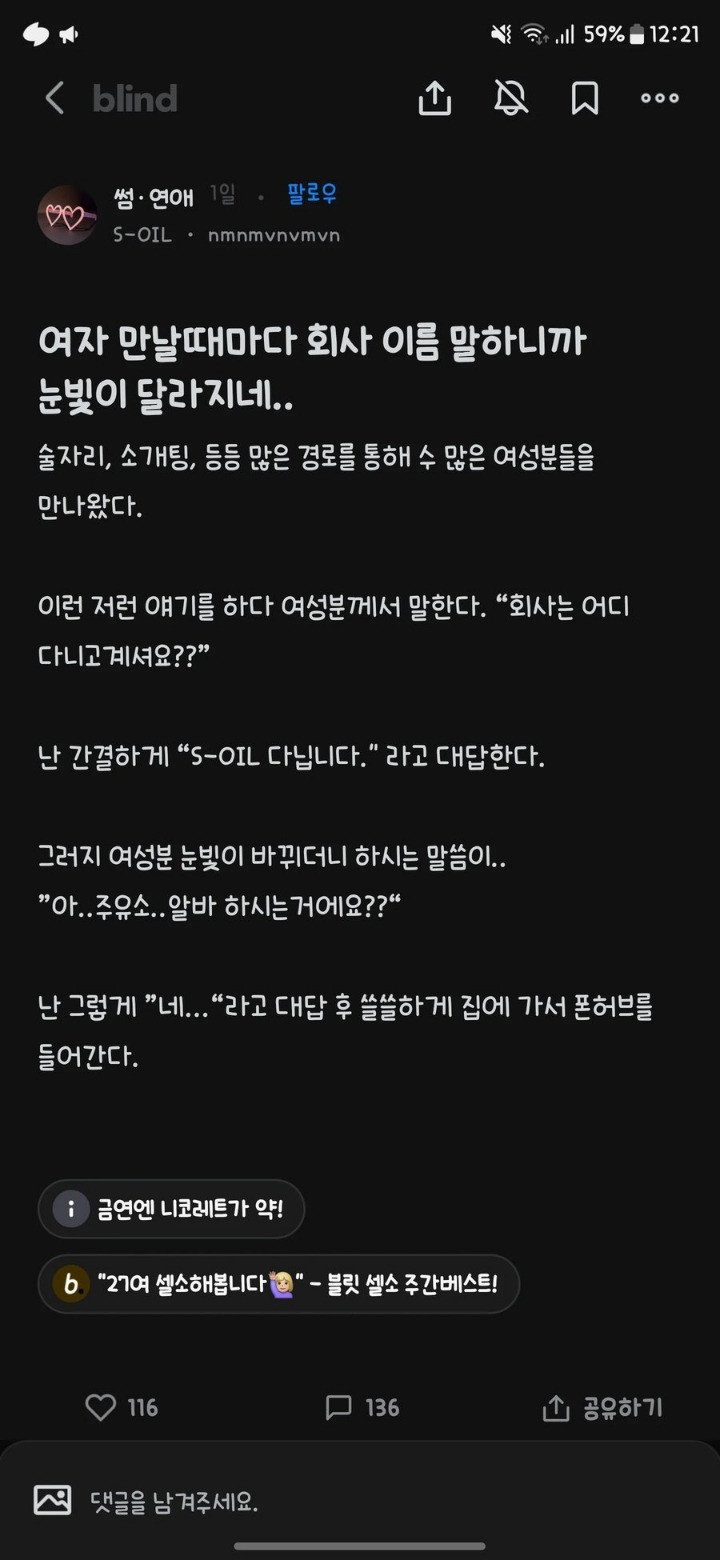The height and width of the screenshot is (1560, 720).
Task: Open the 니코레트 ad banner
Action: [171, 1209]
